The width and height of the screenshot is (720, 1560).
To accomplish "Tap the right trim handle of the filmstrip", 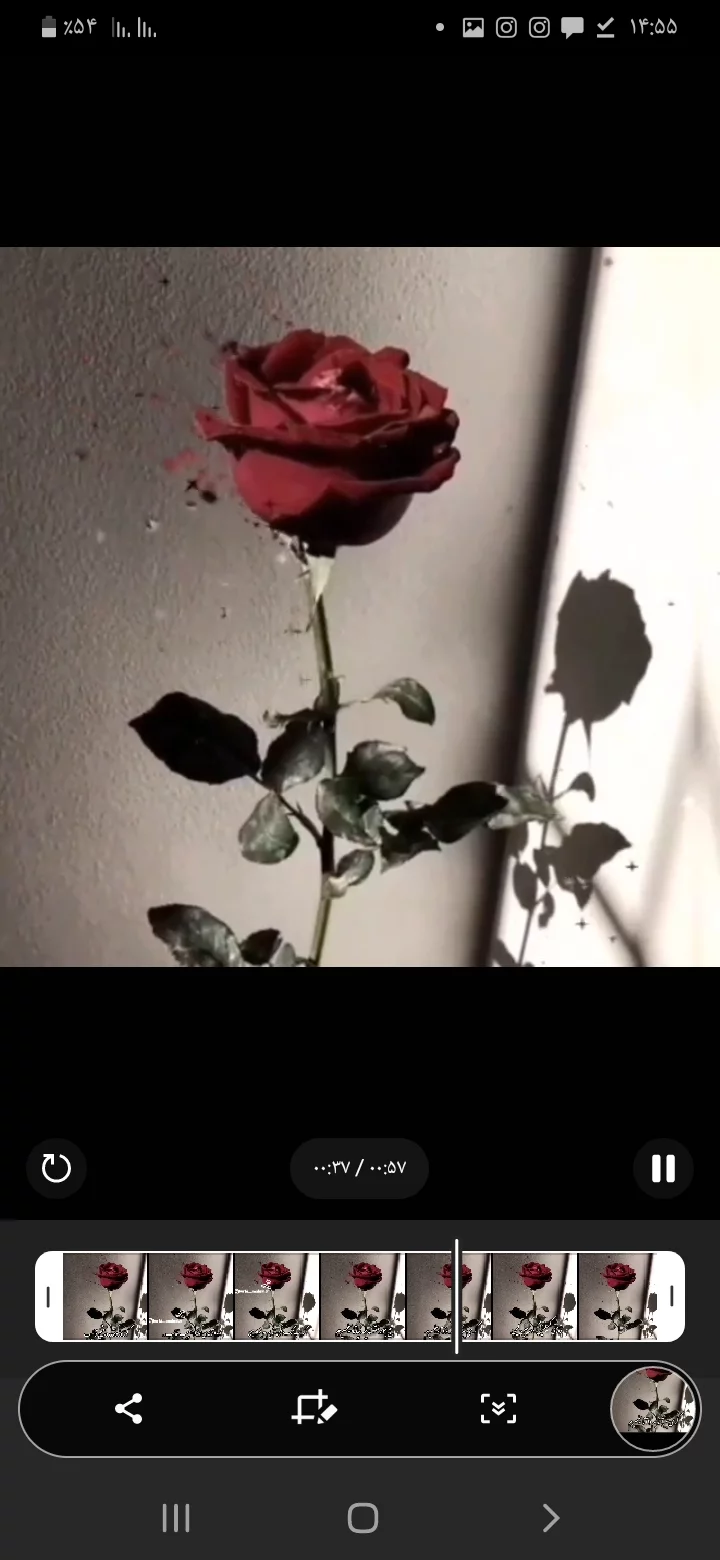I will 671,1296.
